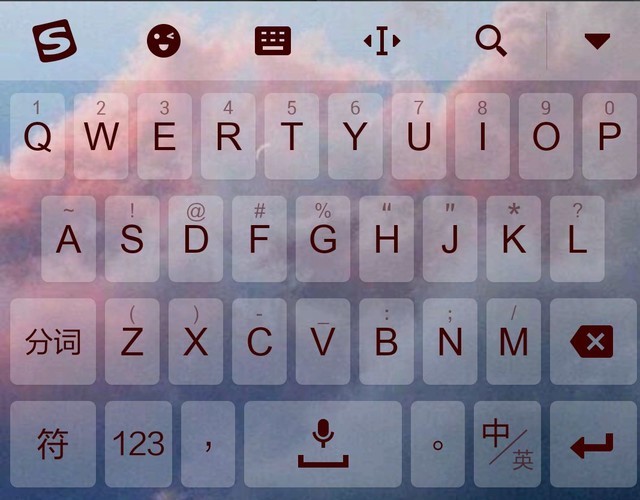The image size is (640, 500).
Task: Open the keyboard search icon
Action: click(490, 41)
